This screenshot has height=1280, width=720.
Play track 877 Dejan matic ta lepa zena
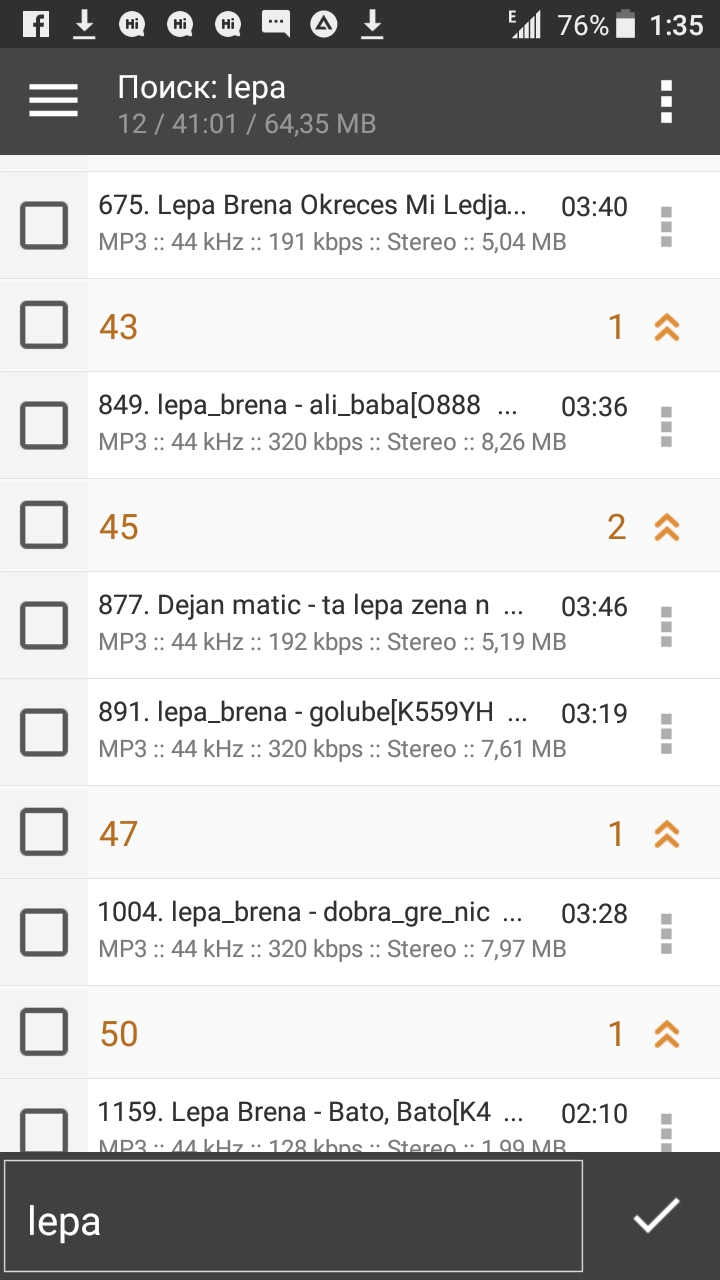click(x=330, y=622)
